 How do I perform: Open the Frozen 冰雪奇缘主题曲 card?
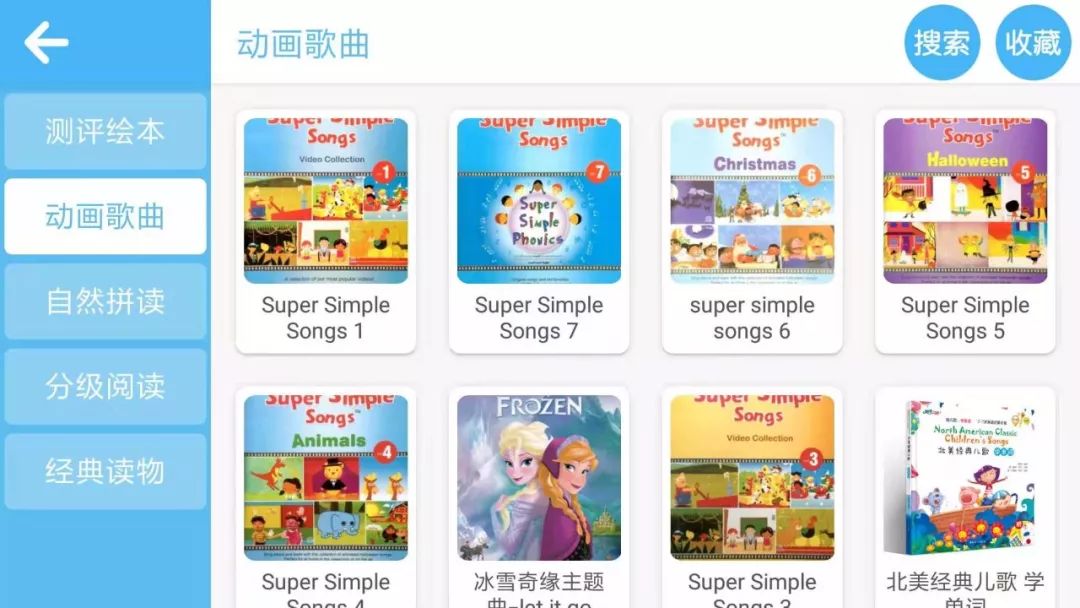(x=539, y=495)
